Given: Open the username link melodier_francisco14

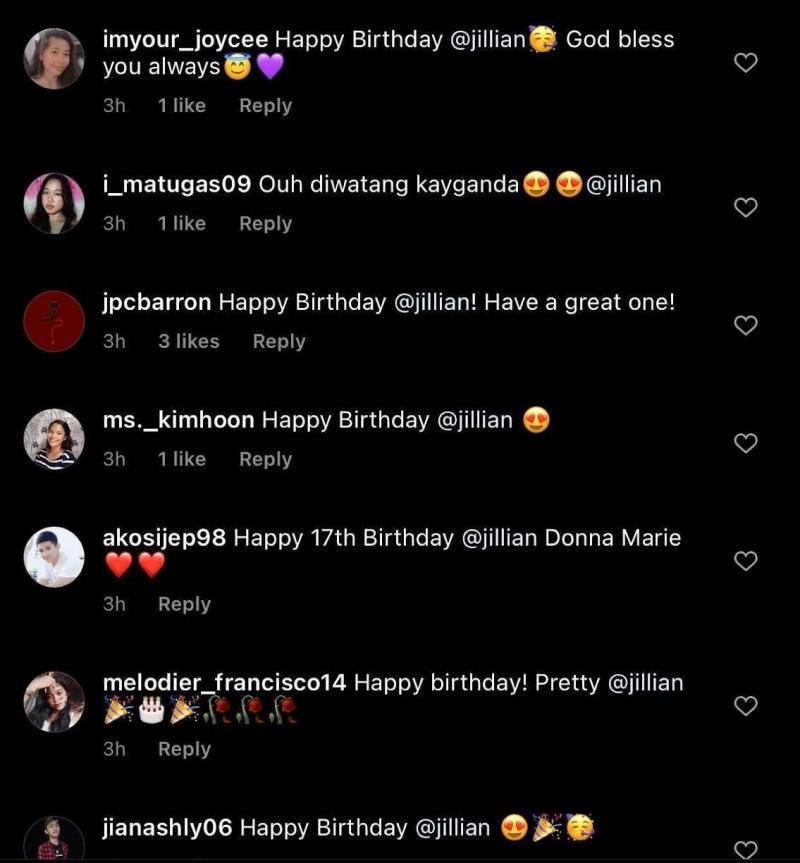Looking at the screenshot, I should (224, 683).
